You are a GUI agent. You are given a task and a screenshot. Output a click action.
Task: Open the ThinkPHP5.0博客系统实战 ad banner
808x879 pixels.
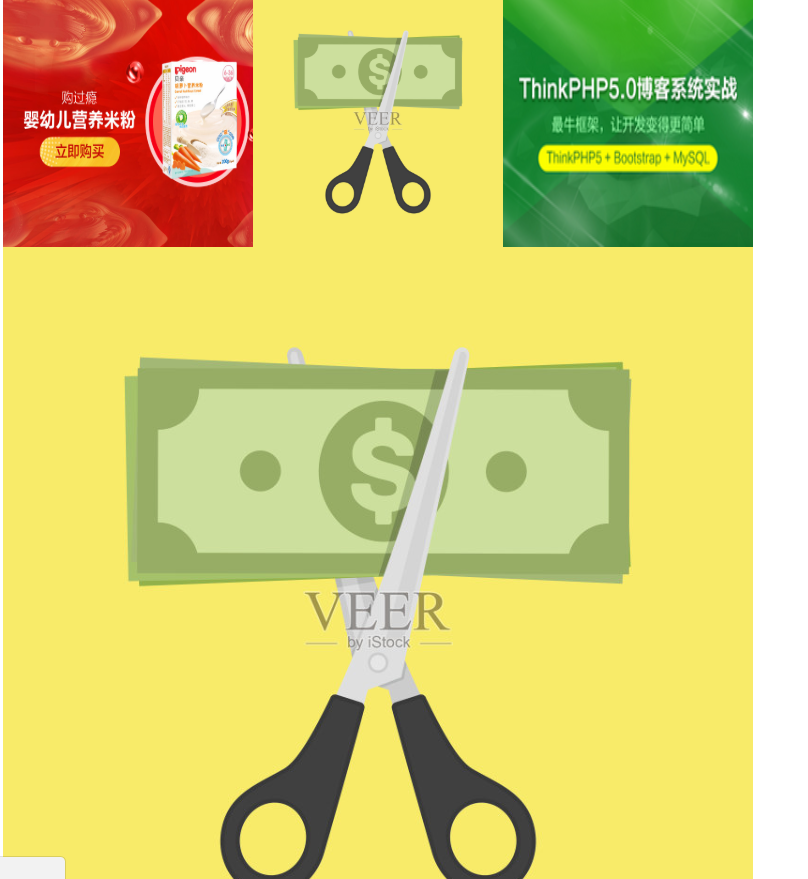pos(627,123)
